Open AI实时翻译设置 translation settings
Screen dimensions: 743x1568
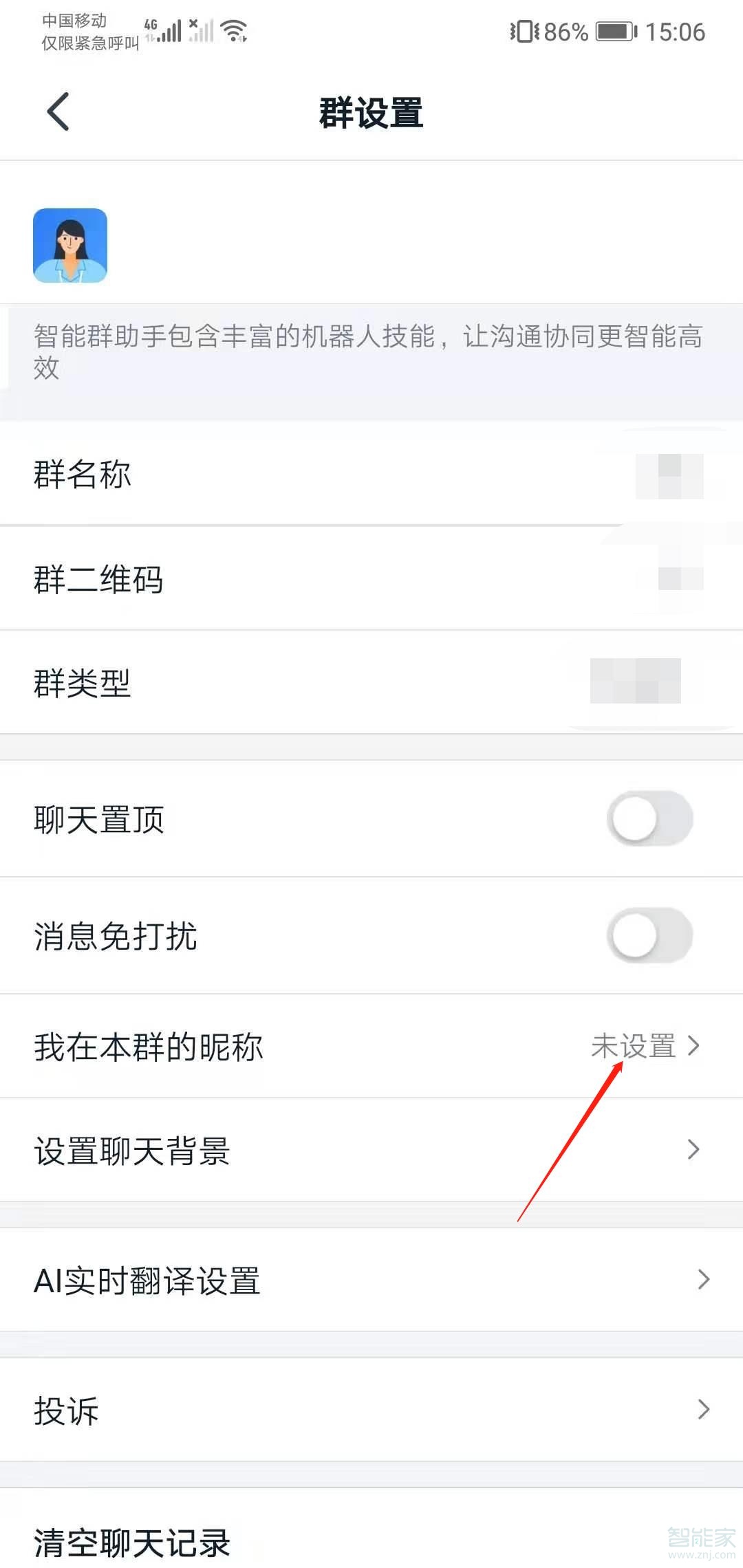(371, 1281)
